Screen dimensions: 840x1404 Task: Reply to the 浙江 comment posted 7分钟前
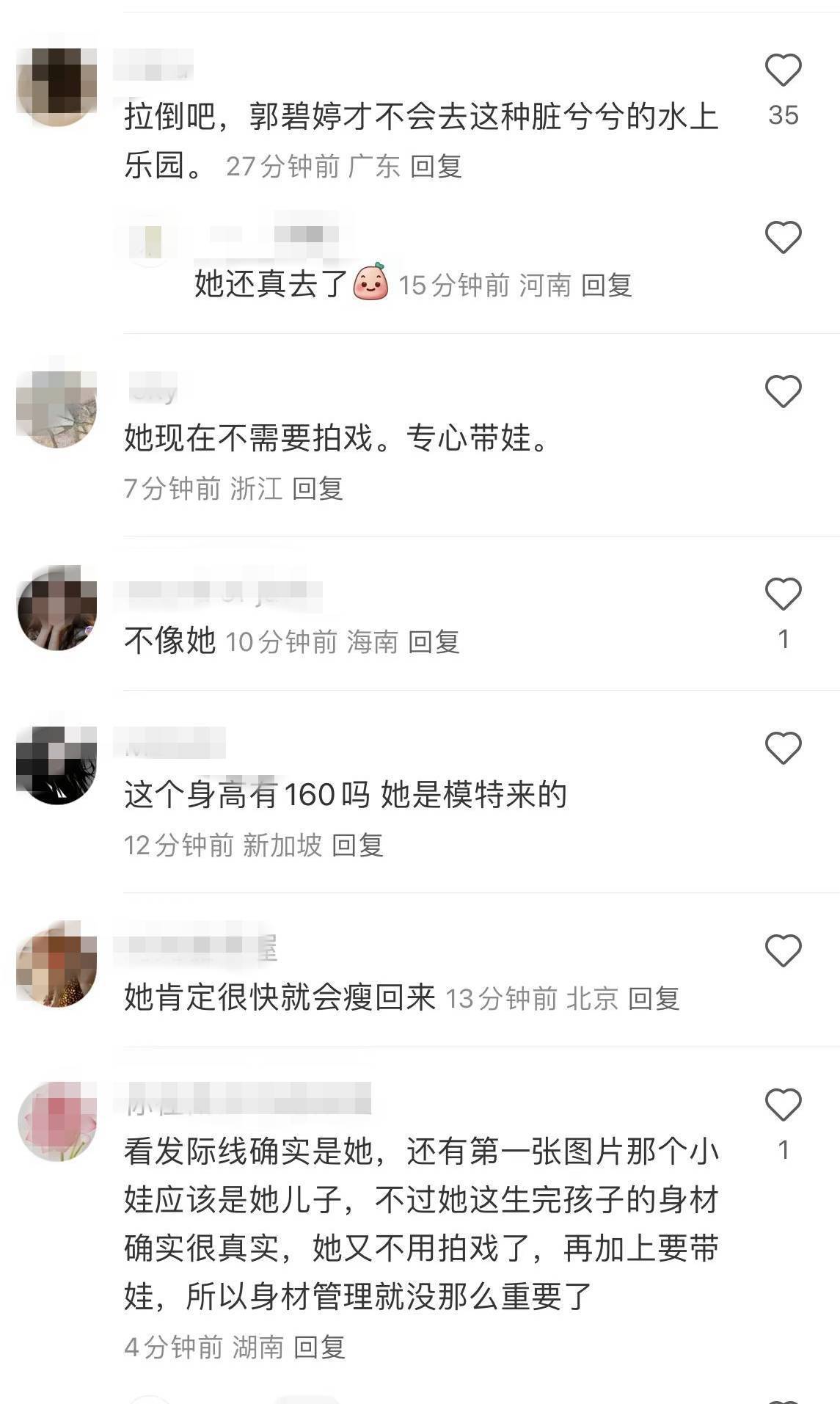[317, 489]
